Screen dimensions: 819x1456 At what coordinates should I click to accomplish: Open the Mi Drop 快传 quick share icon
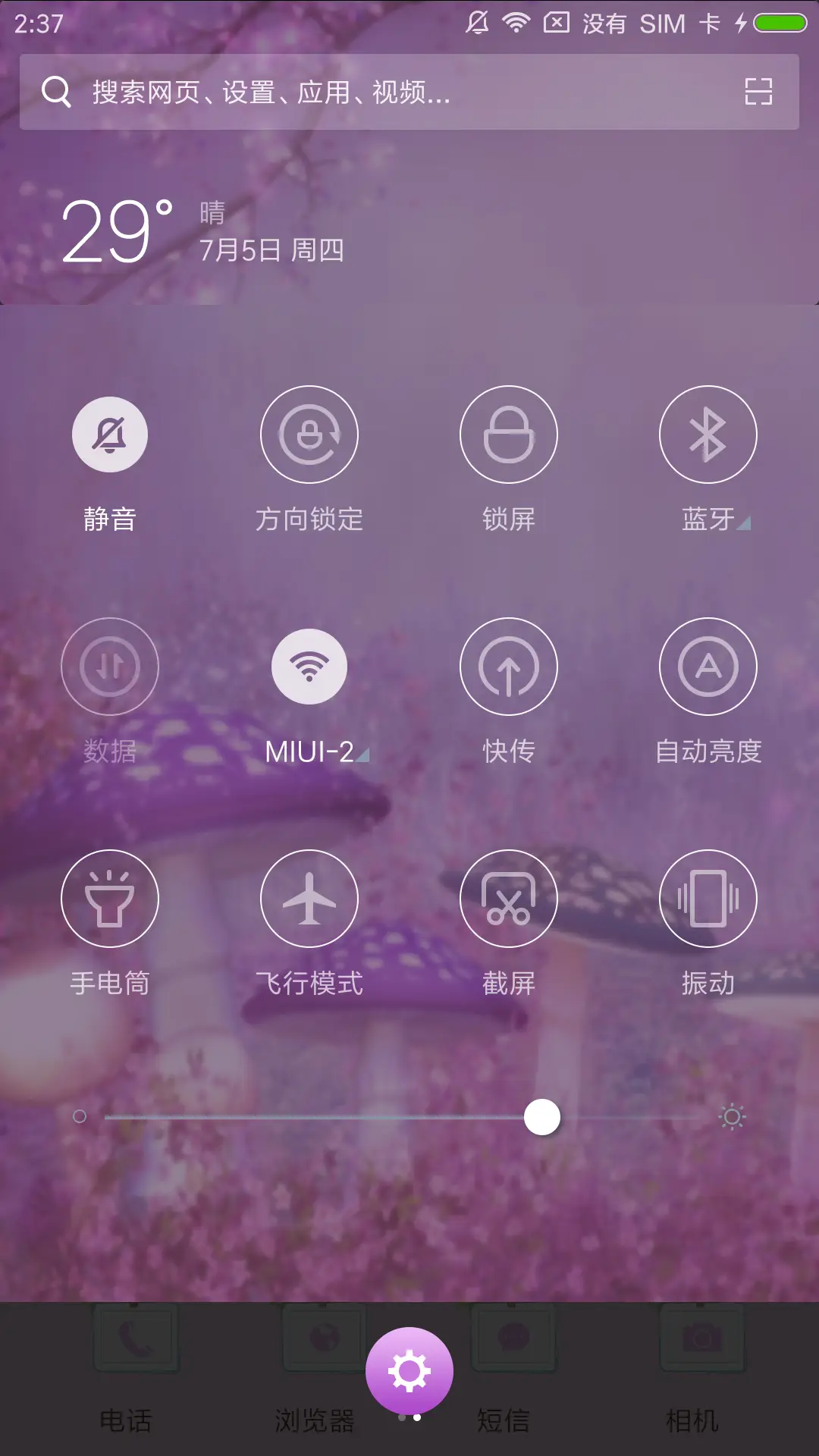(x=509, y=667)
